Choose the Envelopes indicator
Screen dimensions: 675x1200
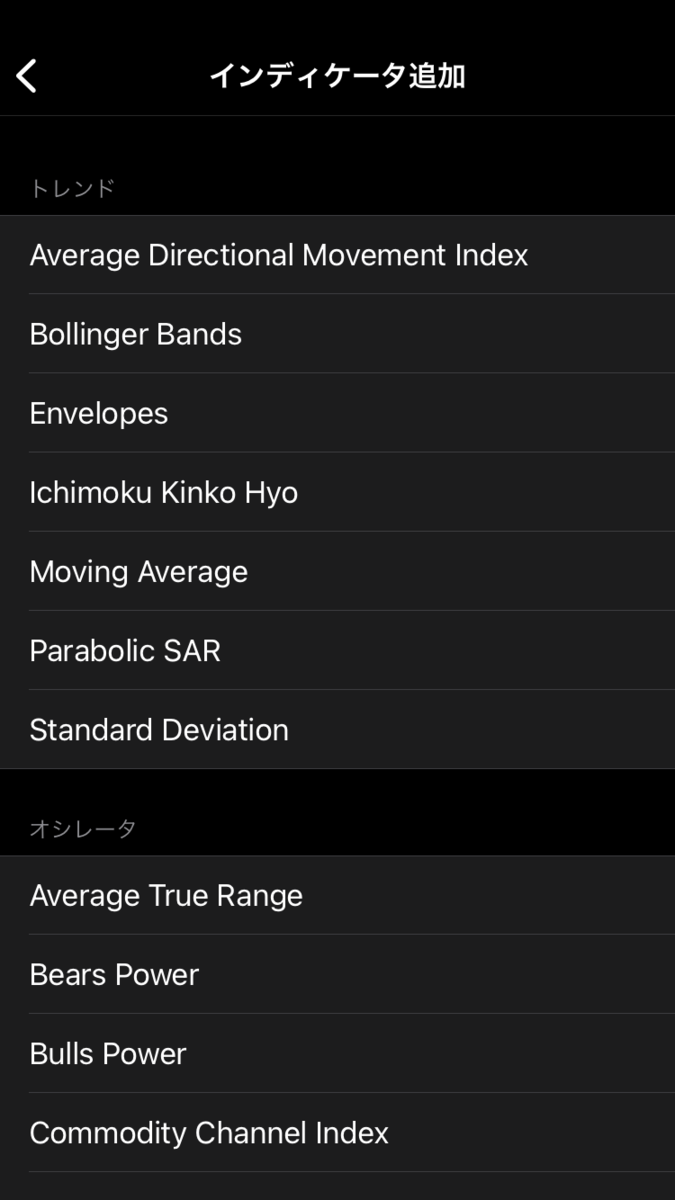click(99, 413)
